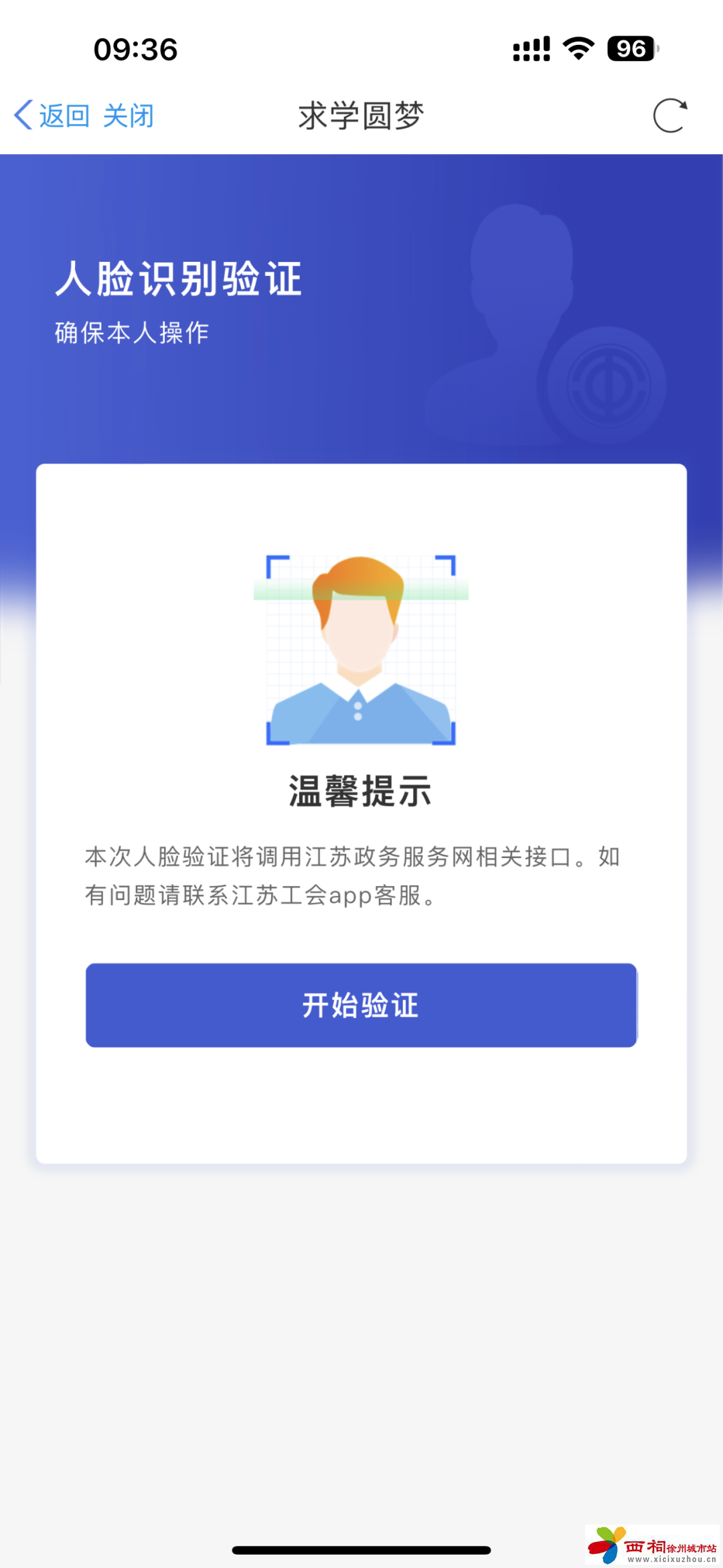Close the page with 关闭
This screenshot has width=723, height=1568.
129,116
